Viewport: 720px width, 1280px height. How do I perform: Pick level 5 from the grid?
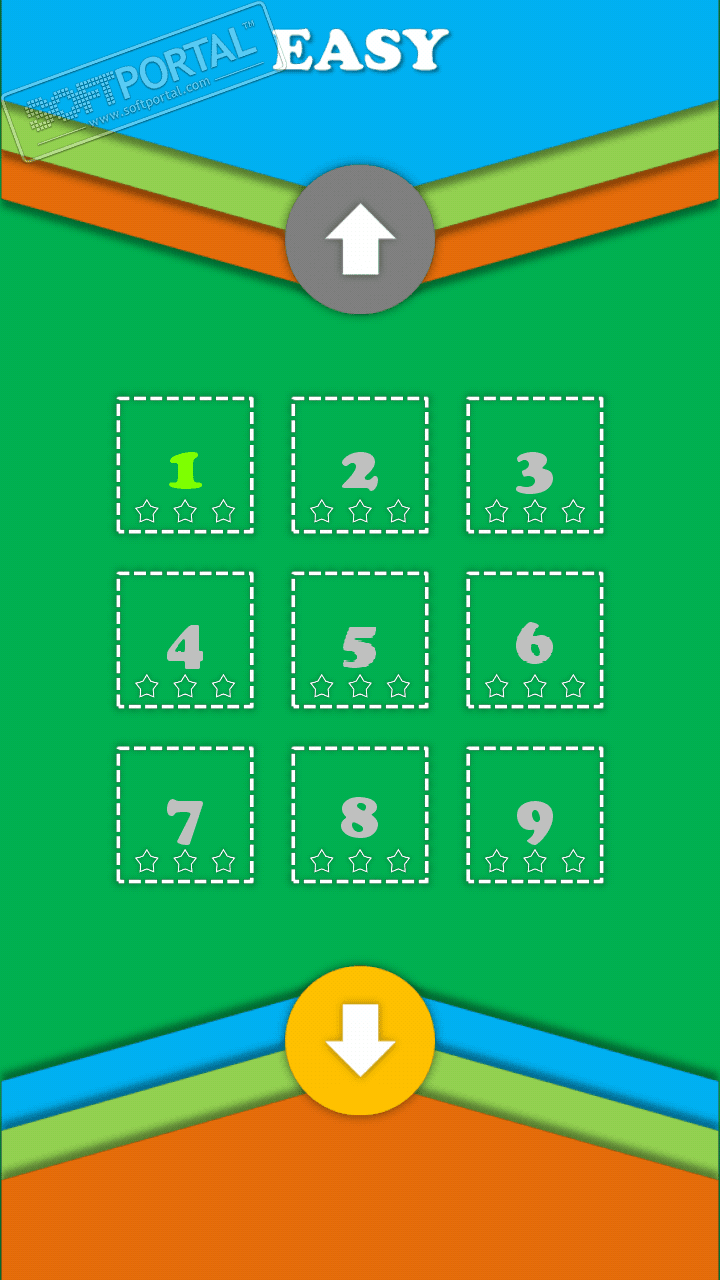tap(360, 641)
